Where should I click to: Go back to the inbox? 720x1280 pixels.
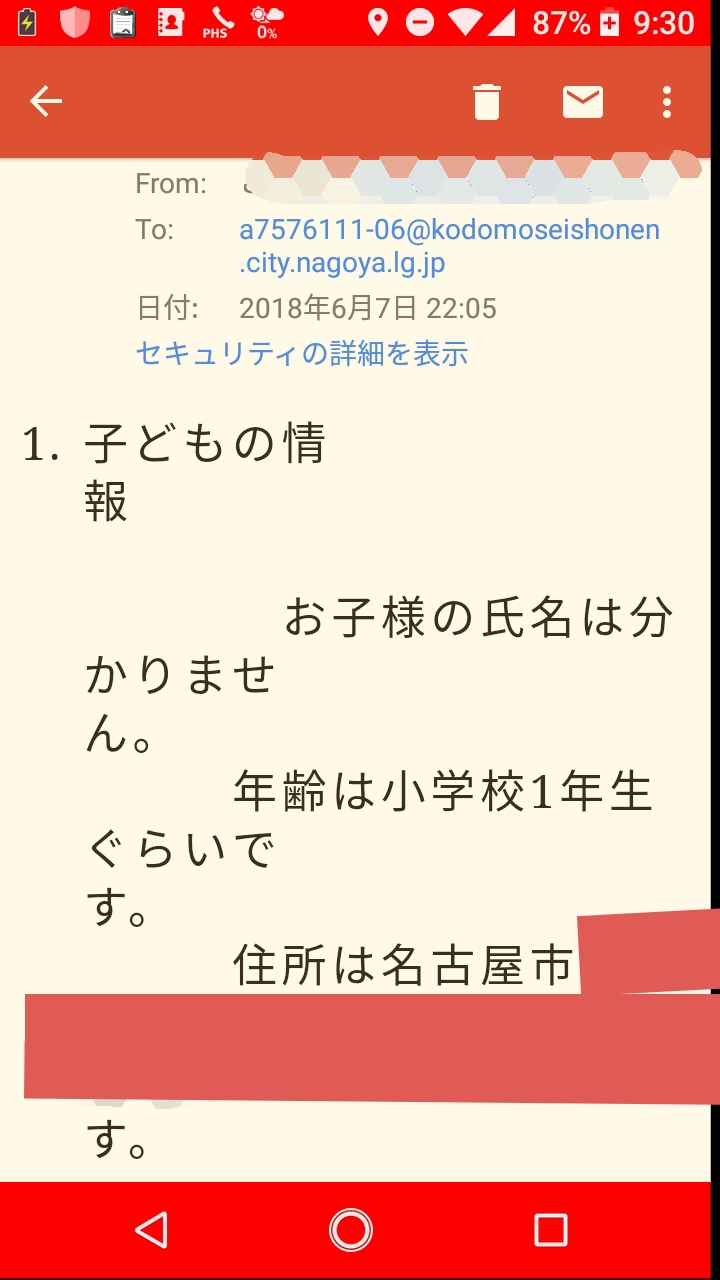[x=46, y=101]
